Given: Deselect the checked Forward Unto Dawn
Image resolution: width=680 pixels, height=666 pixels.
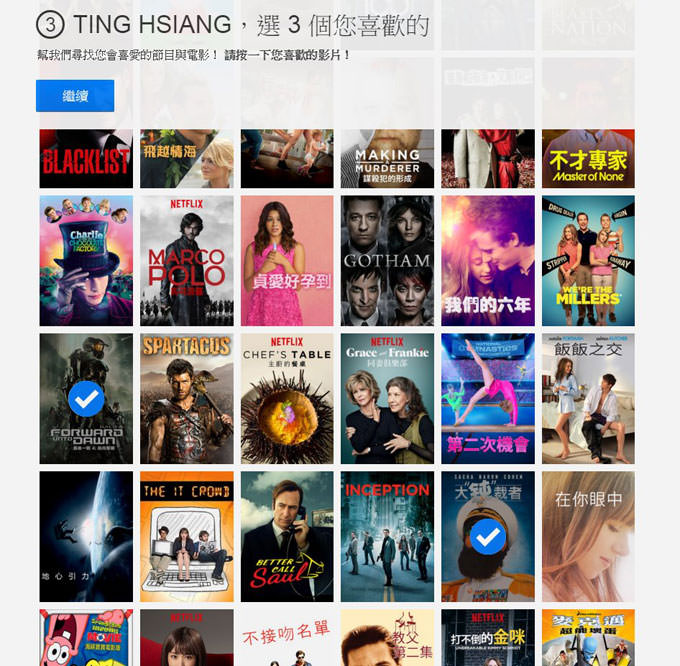Looking at the screenshot, I should pyautogui.click(x=86, y=399).
